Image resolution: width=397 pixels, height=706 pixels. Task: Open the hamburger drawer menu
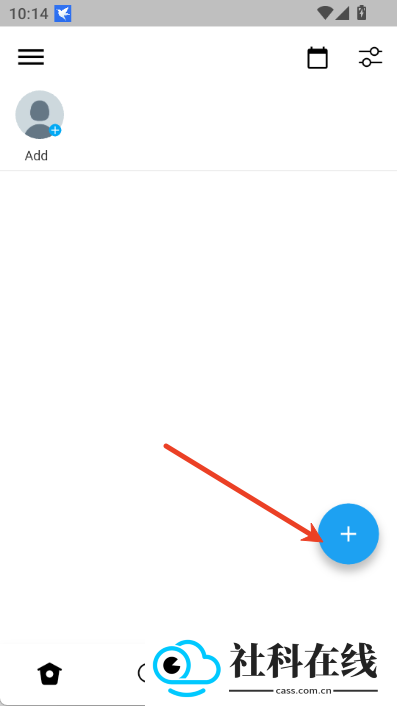point(31,57)
